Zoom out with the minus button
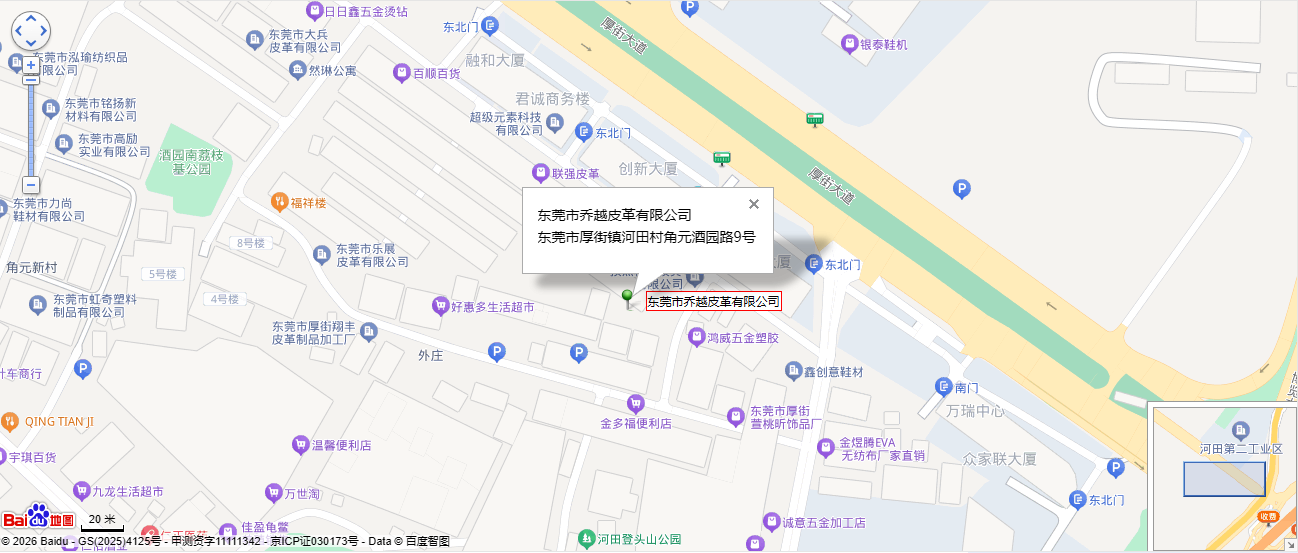1298x553 pixels. [x=31, y=185]
